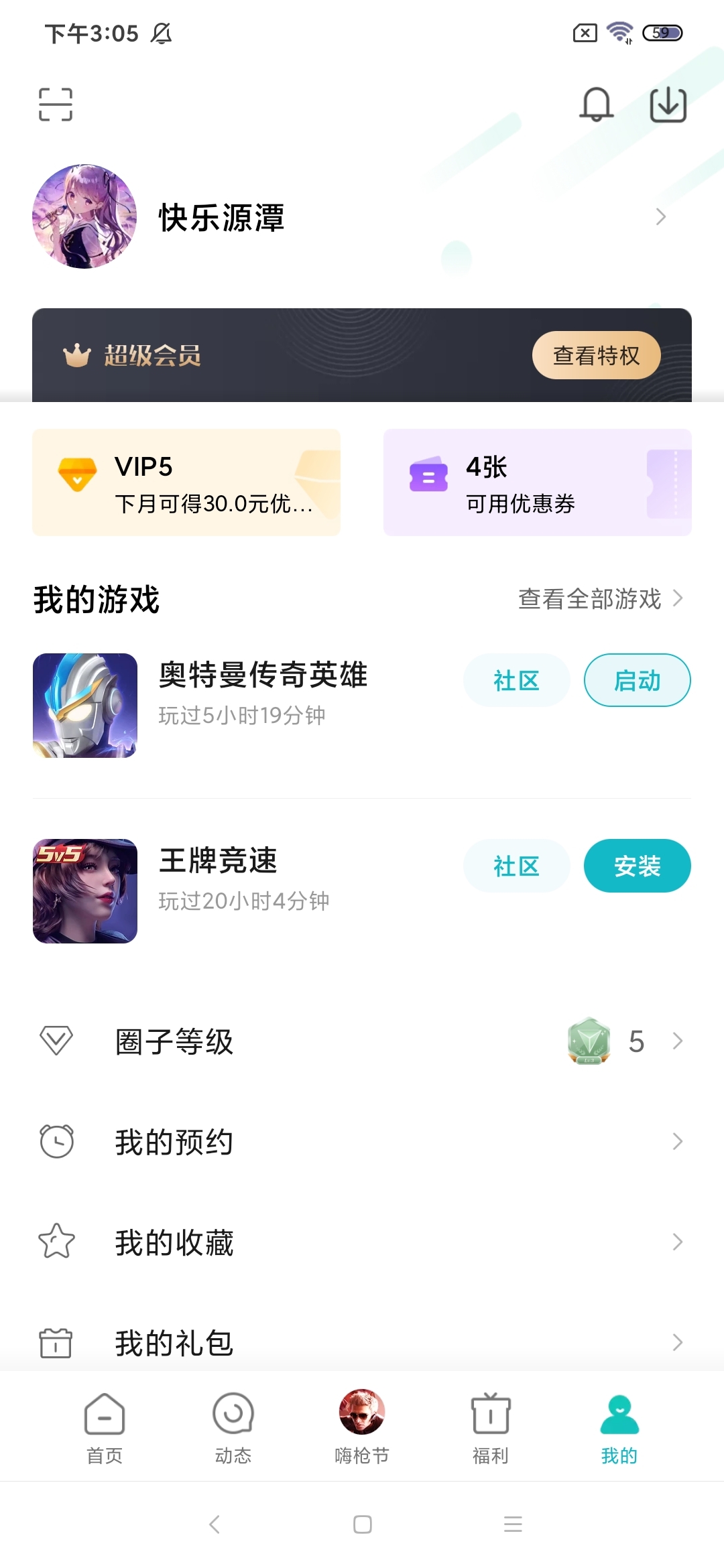
Task: Launch 奥特曼传奇英雄 with the 启动 button
Action: pos(637,680)
